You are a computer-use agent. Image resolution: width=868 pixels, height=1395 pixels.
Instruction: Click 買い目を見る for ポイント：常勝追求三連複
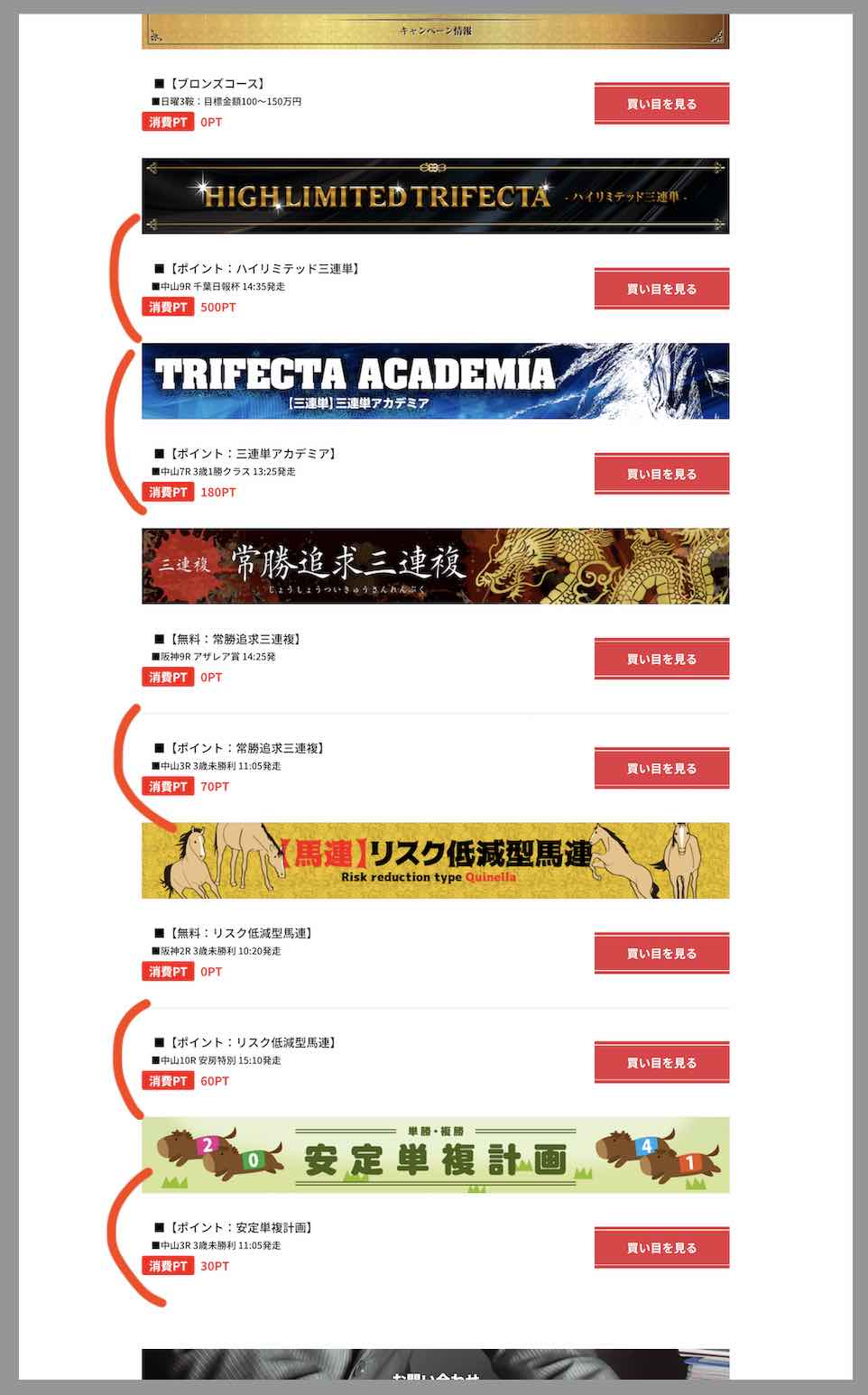pos(660,768)
